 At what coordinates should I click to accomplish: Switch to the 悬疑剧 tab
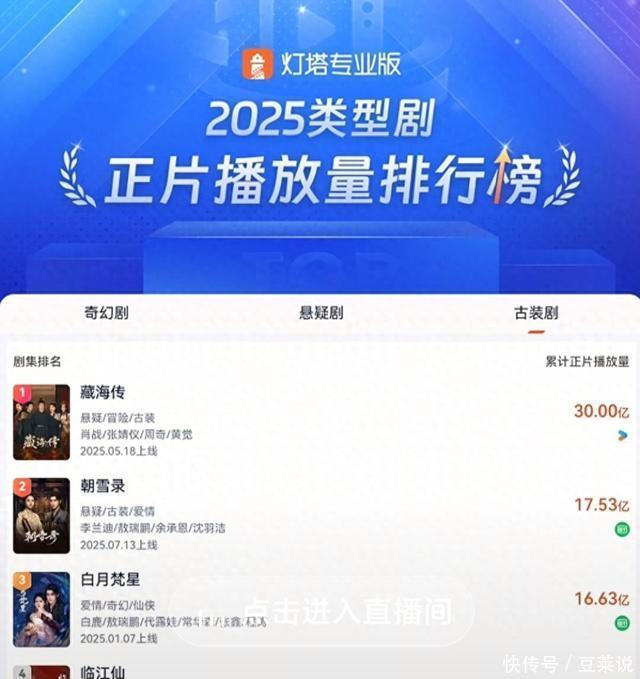click(x=321, y=313)
